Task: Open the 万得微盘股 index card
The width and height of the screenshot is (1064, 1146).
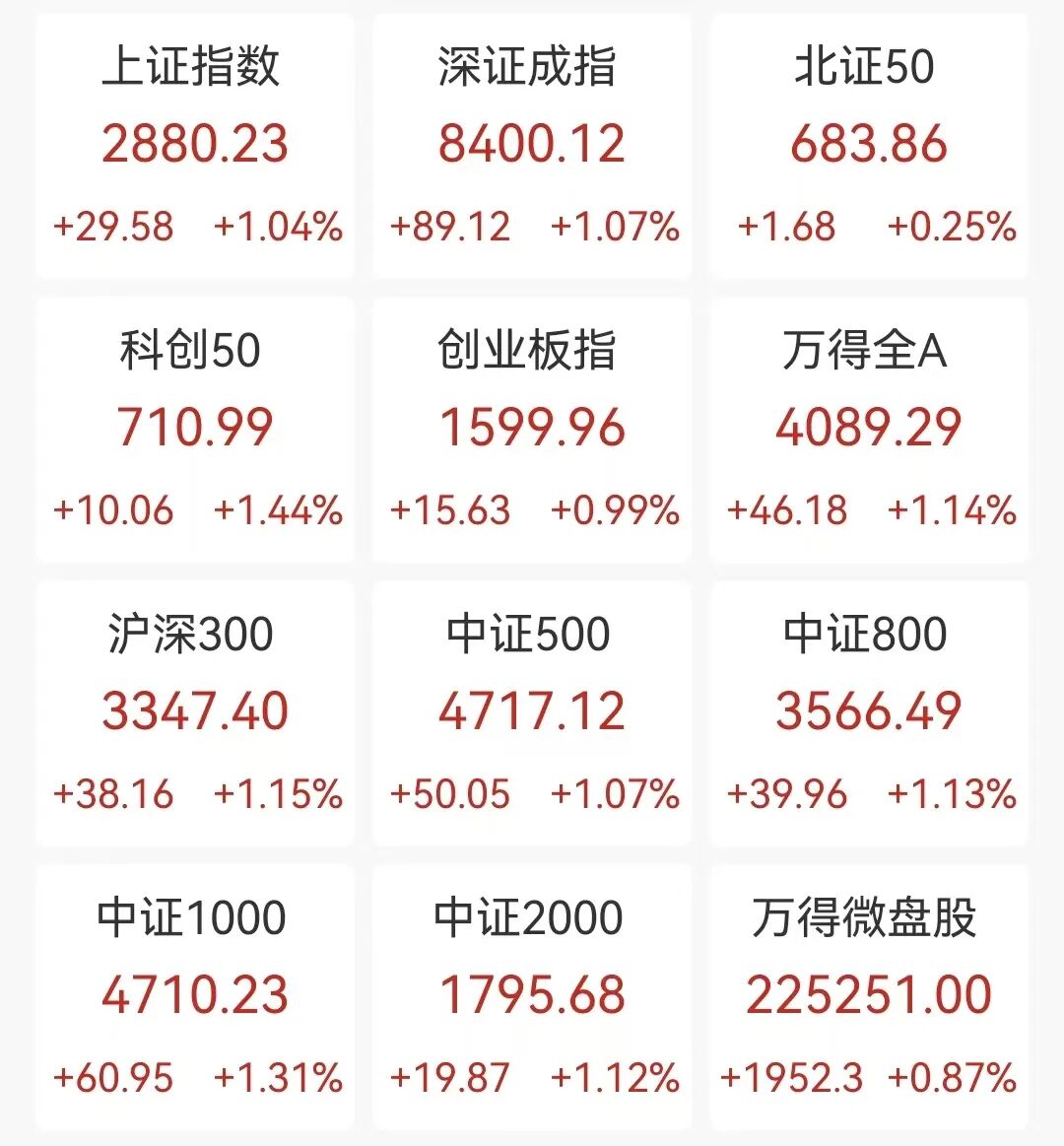Action: [869, 997]
